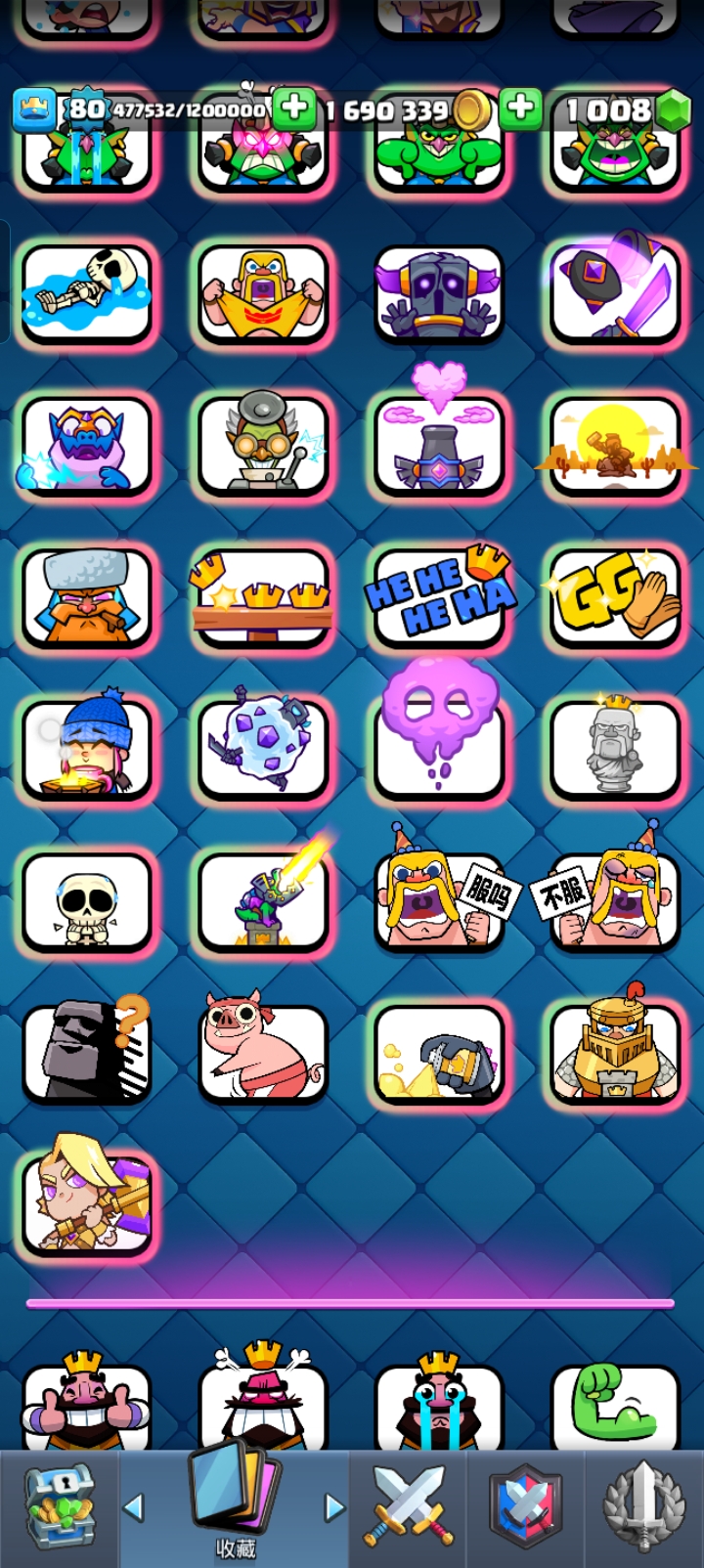Open the shop chest tab

point(59,1507)
